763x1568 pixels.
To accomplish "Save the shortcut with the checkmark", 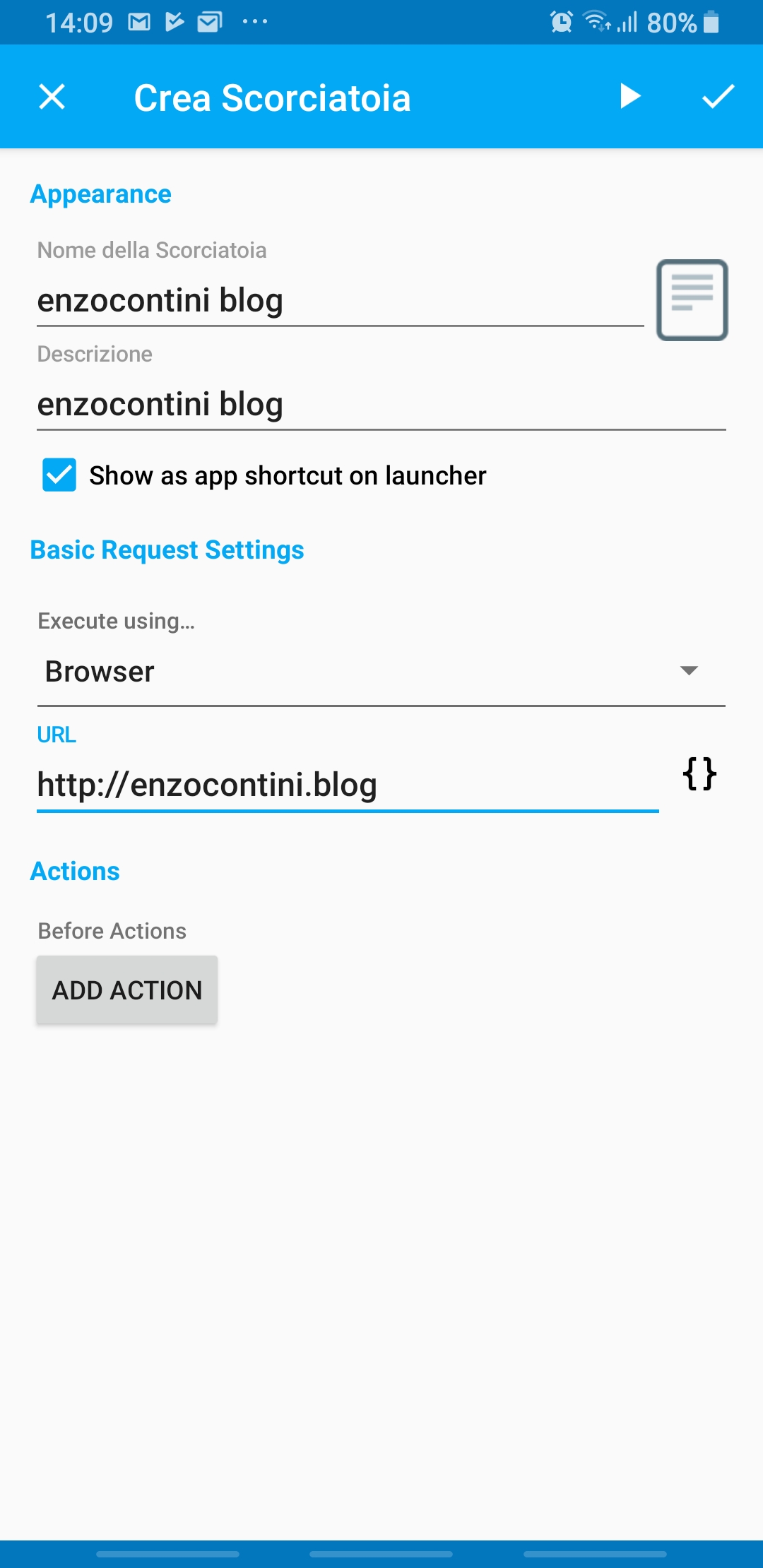I will click(x=718, y=97).
